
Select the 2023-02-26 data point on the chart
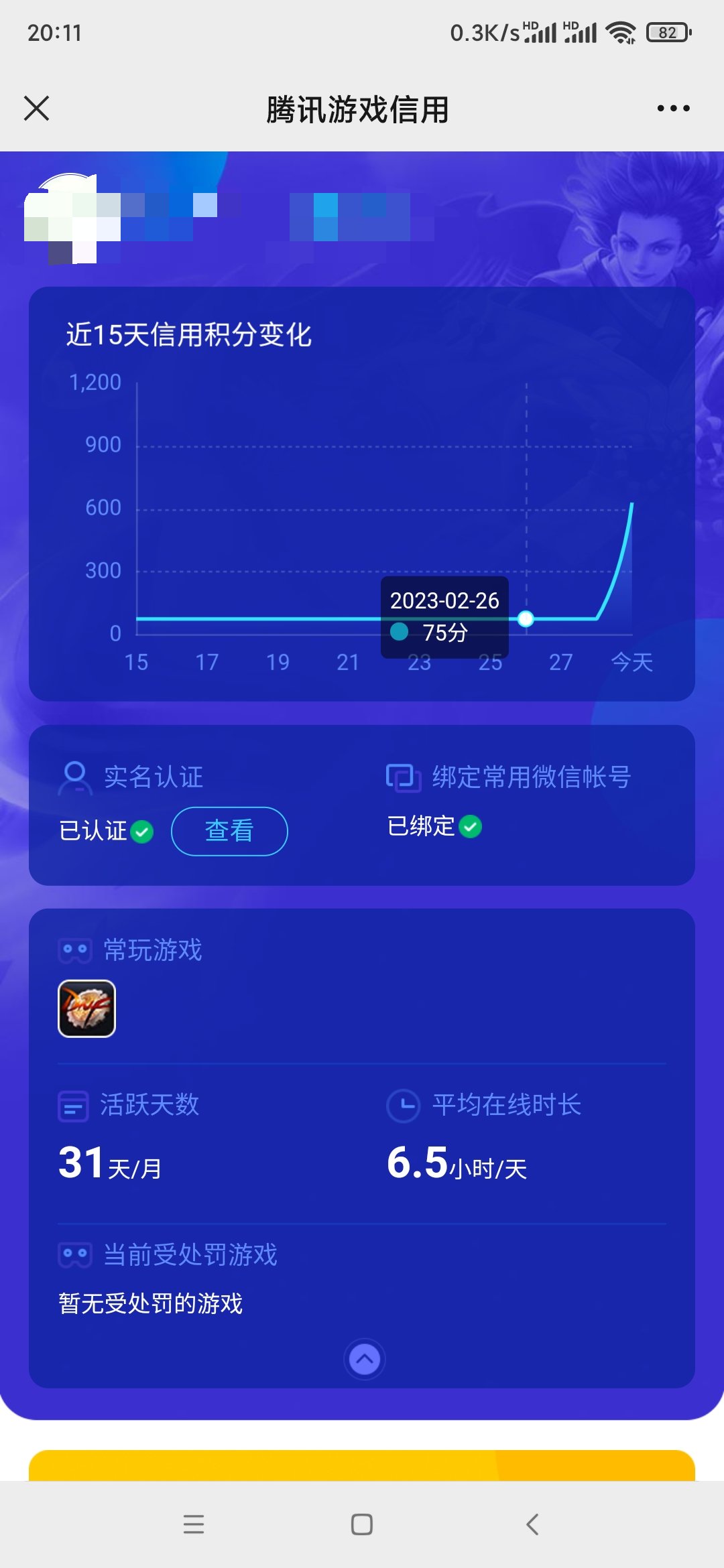pyautogui.click(x=526, y=618)
